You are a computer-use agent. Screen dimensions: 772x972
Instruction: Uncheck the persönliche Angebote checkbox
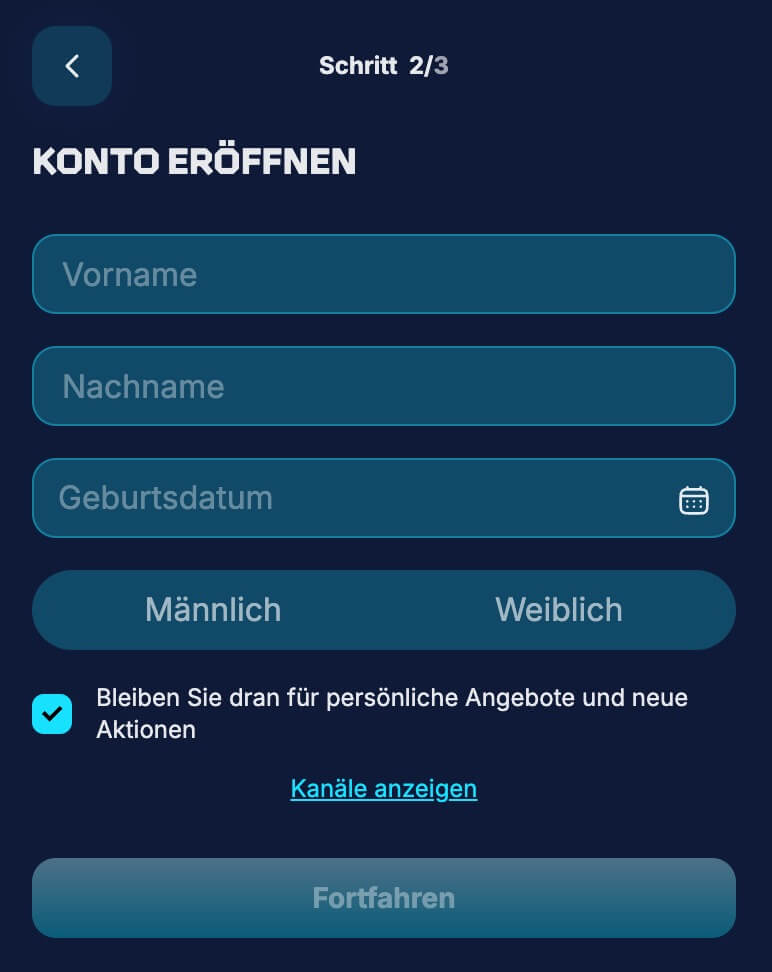(x=52, y=714)
